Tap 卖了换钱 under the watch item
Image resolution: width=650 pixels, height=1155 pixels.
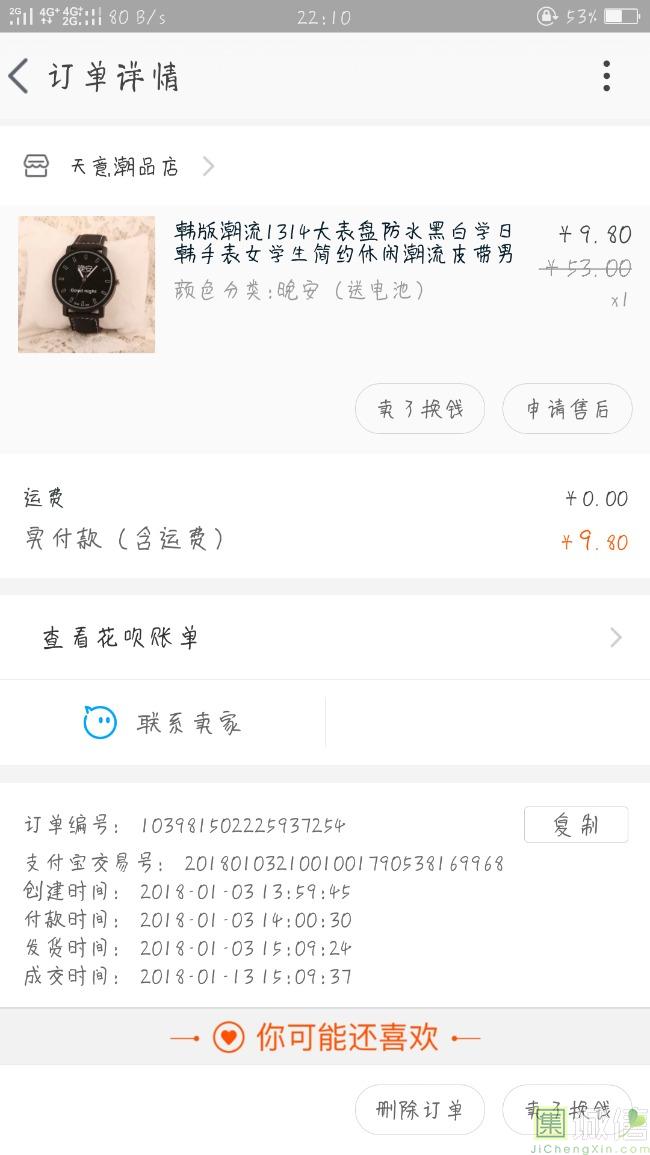(420, 409)
